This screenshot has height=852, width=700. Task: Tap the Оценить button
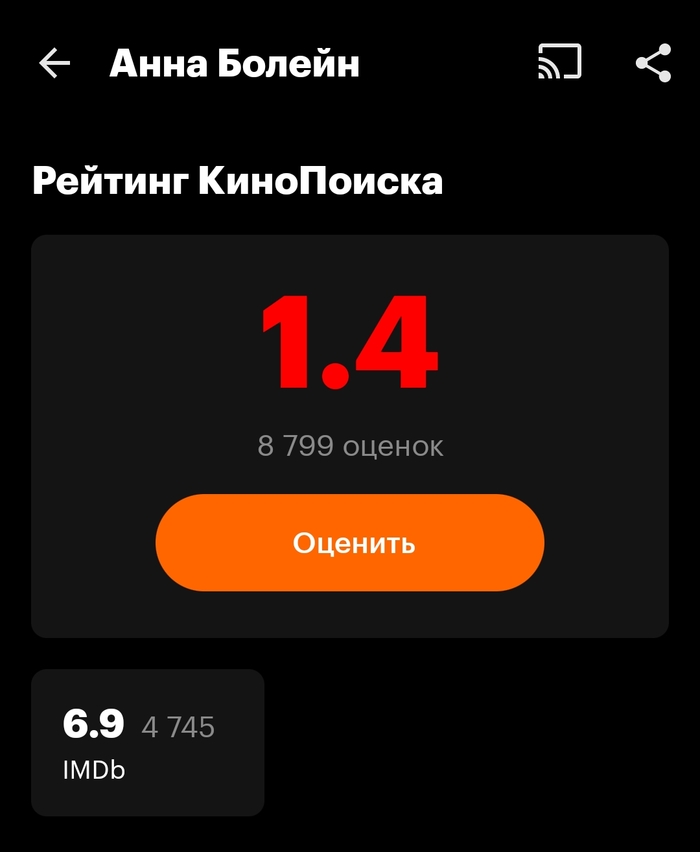(x=350, y=543)
